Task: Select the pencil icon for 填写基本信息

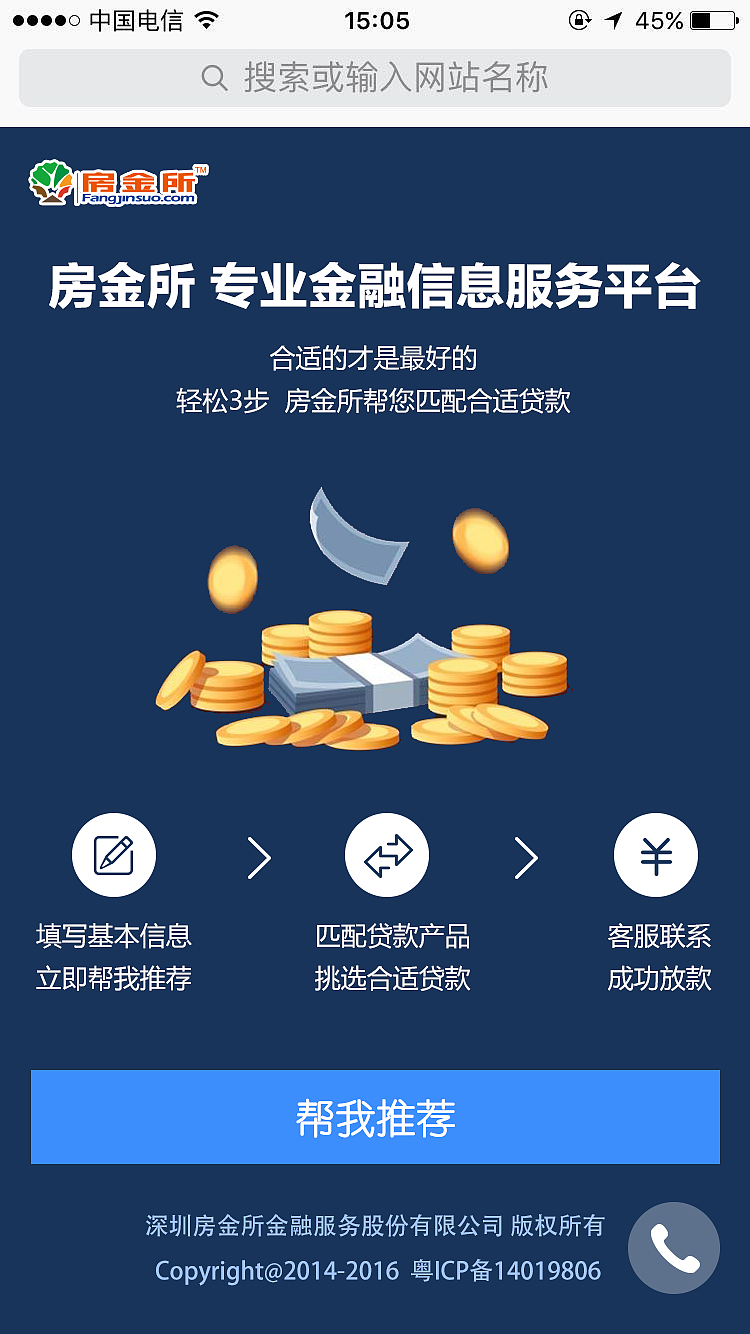Action: pos(114,854)
